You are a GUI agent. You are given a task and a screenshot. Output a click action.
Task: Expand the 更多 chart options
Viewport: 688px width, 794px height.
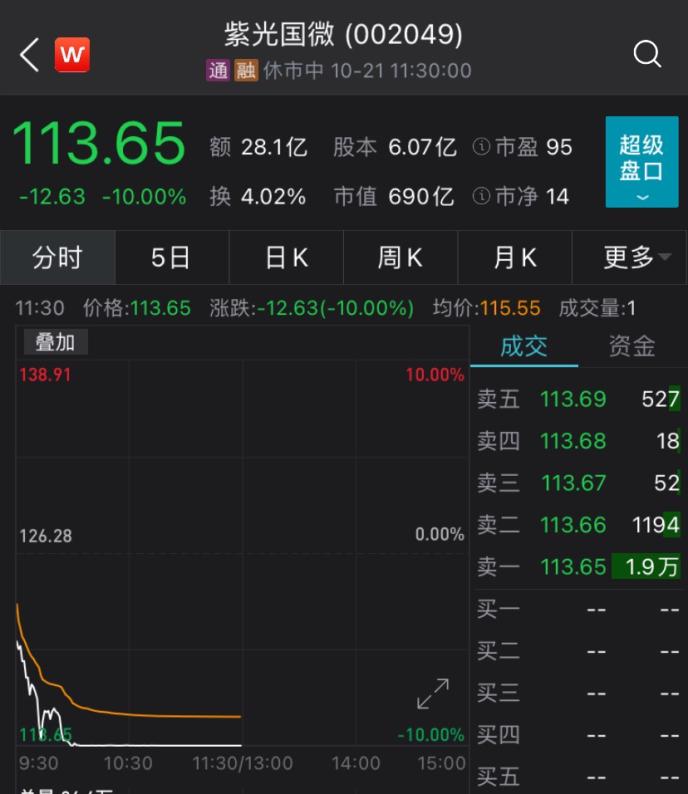coord(635,258)
